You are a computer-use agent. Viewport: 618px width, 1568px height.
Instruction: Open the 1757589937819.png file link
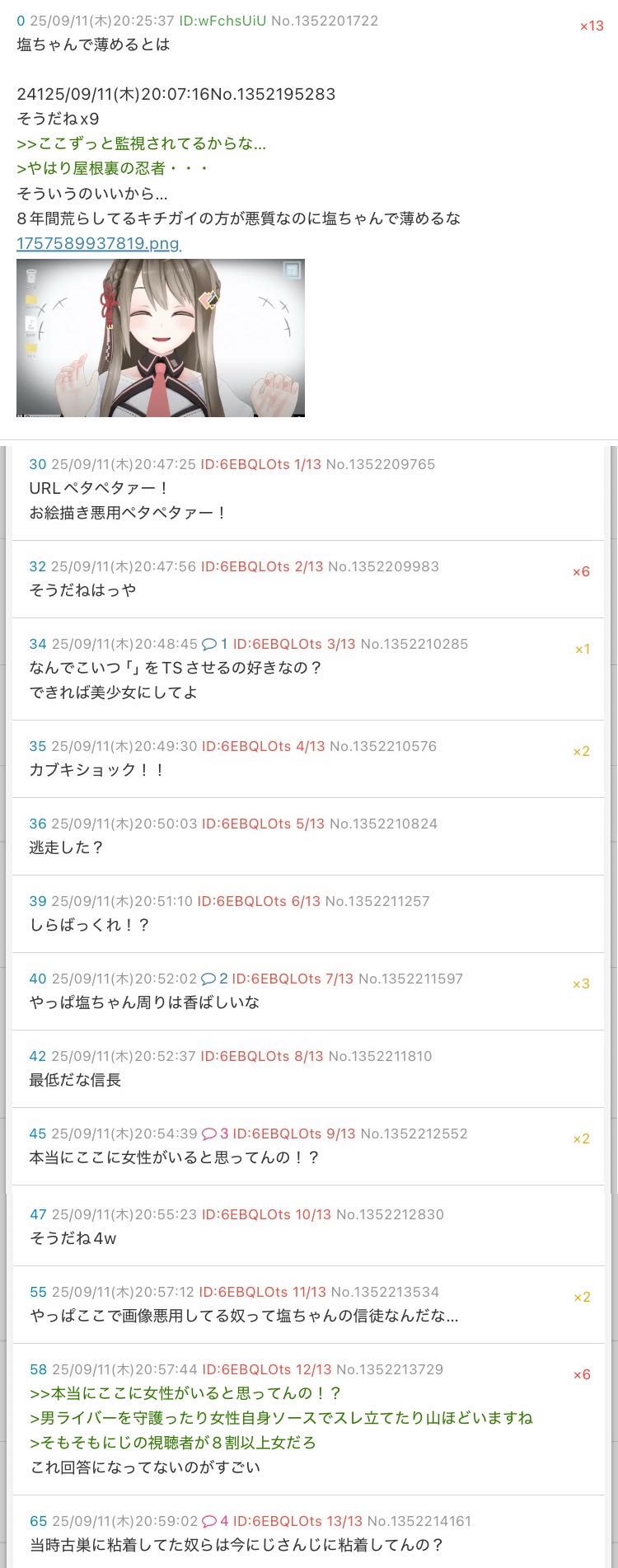pos(98,243)
